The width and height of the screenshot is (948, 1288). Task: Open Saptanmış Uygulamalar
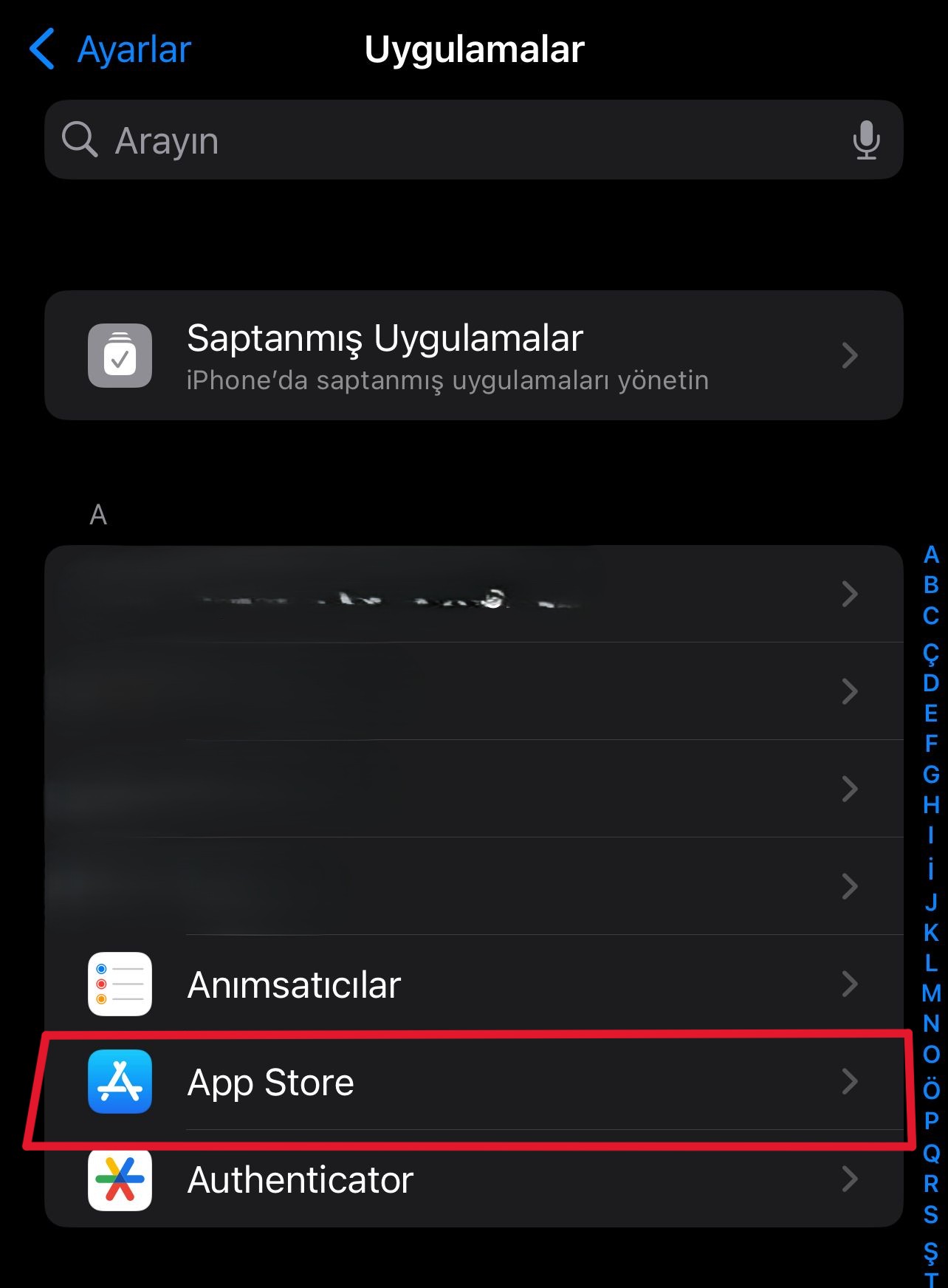click(473, 356)
